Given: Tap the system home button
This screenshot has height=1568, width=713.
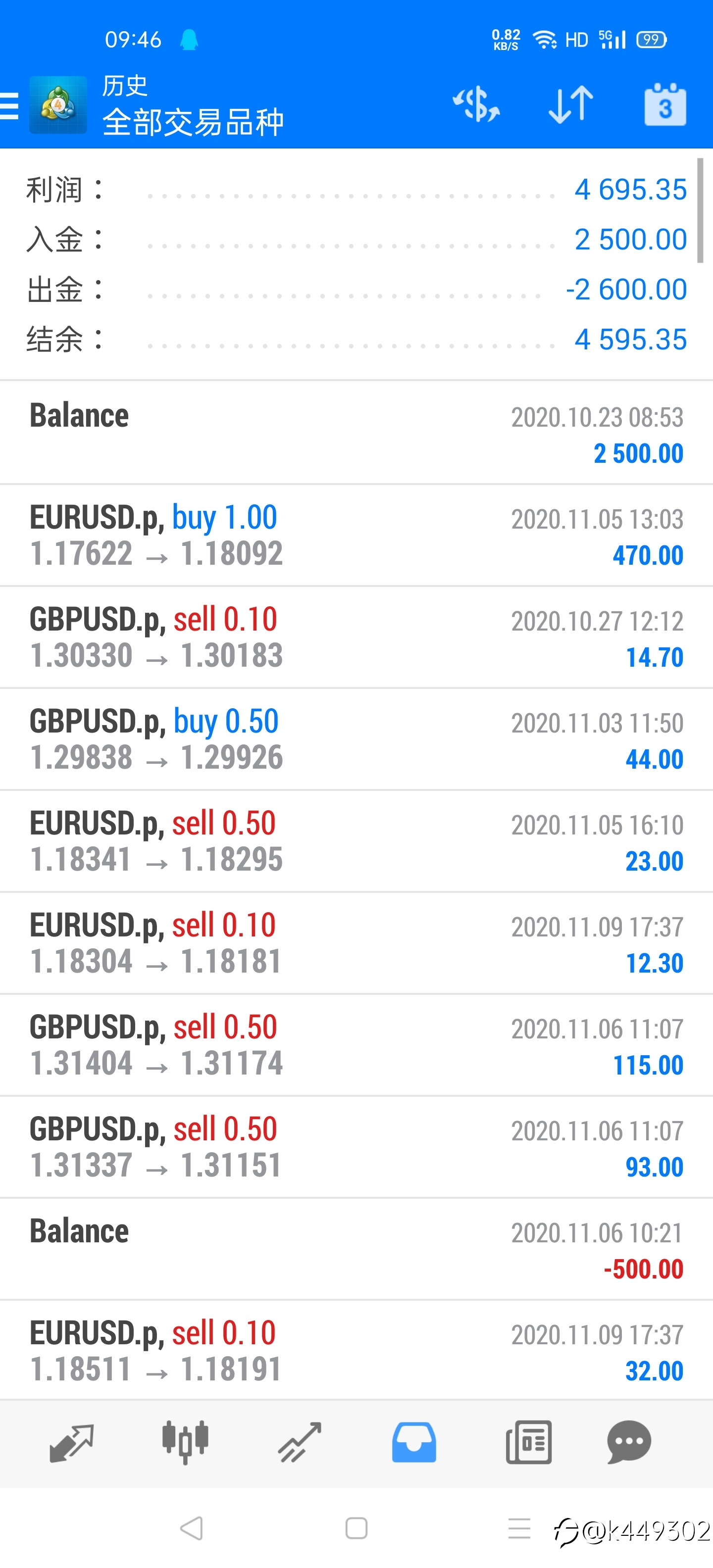Looking at the screenshot, I should tap(356, 1528).
